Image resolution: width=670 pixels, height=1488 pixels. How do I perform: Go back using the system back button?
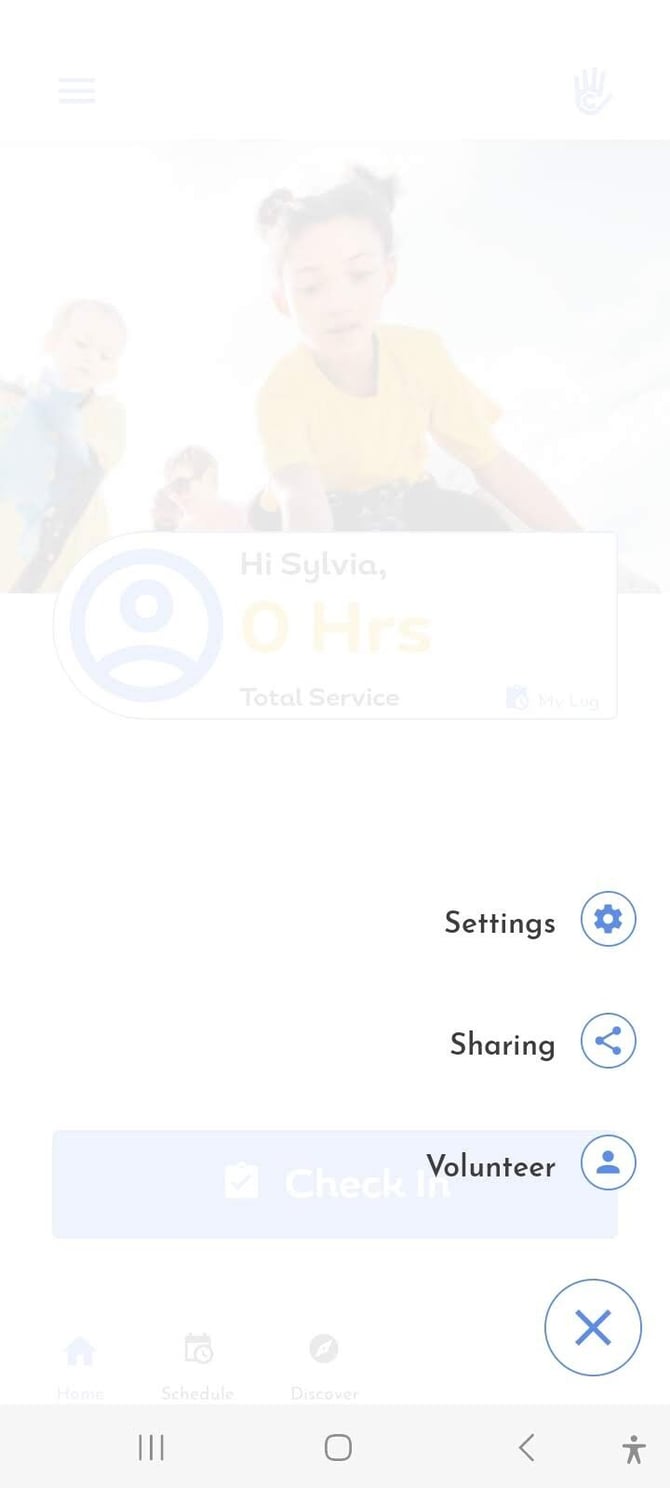(527, 1447)
